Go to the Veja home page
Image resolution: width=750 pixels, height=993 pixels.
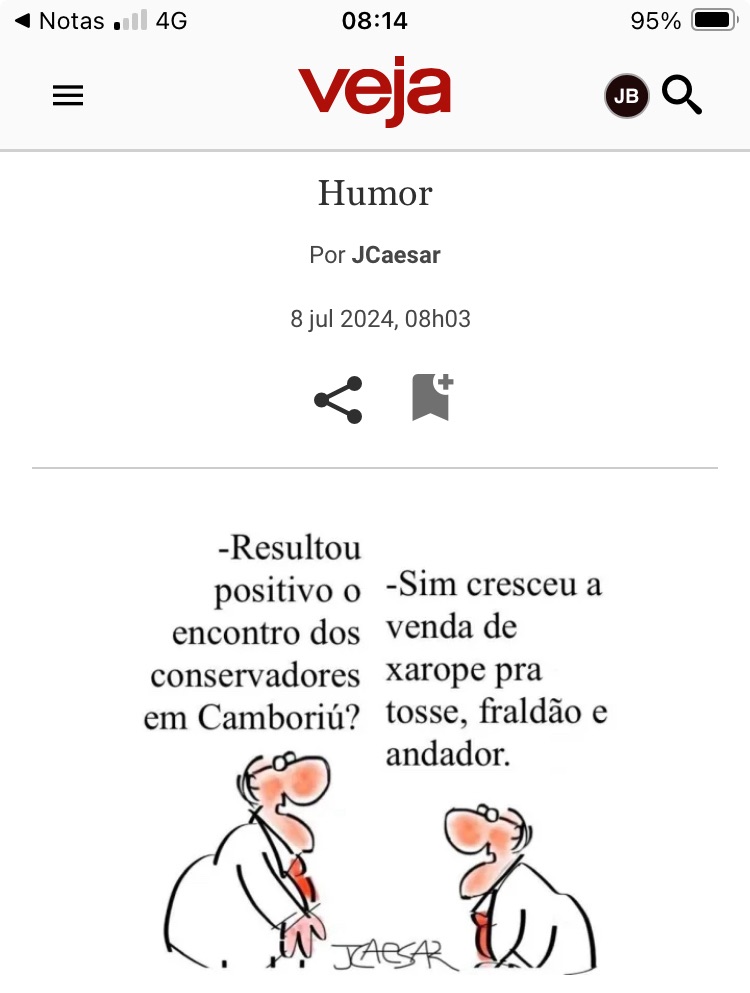click(x=374, y=93)
